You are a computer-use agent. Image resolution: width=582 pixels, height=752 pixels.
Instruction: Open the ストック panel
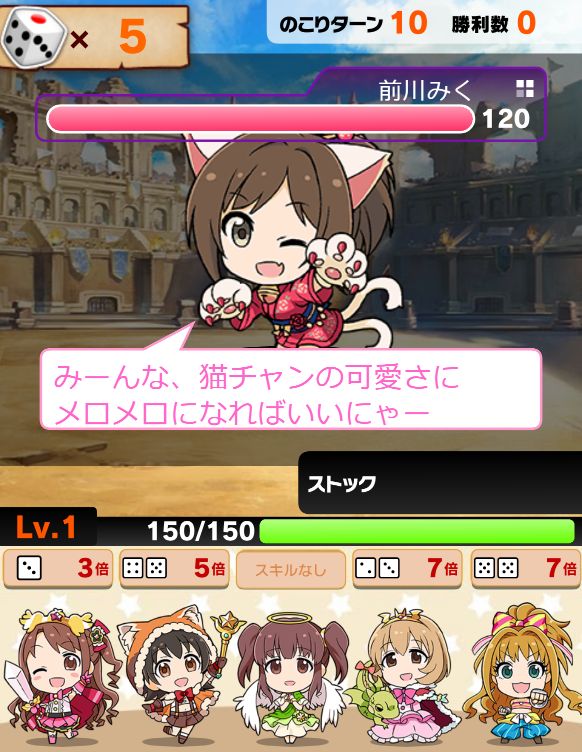tap(440, 483)
